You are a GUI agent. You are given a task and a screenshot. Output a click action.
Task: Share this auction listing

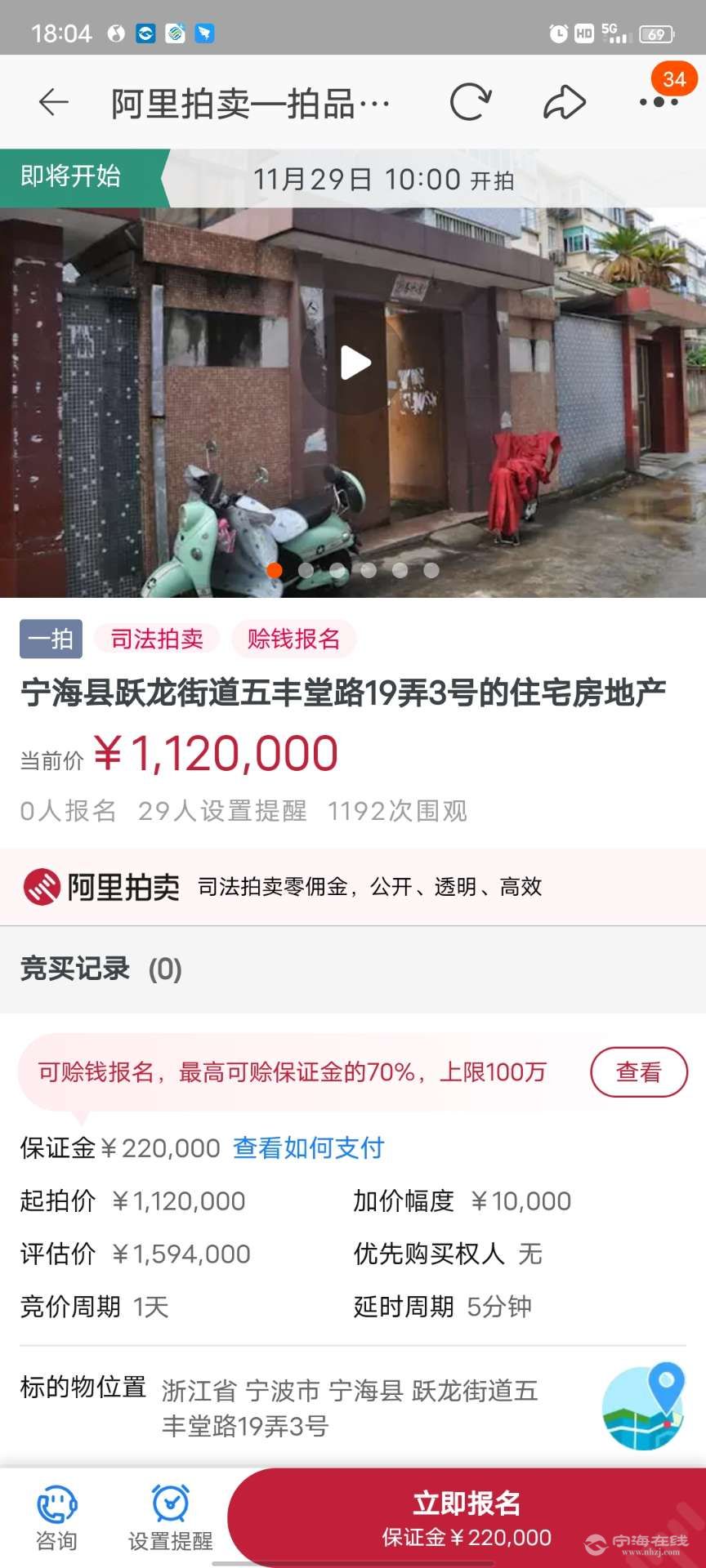[x=565, y=102]
